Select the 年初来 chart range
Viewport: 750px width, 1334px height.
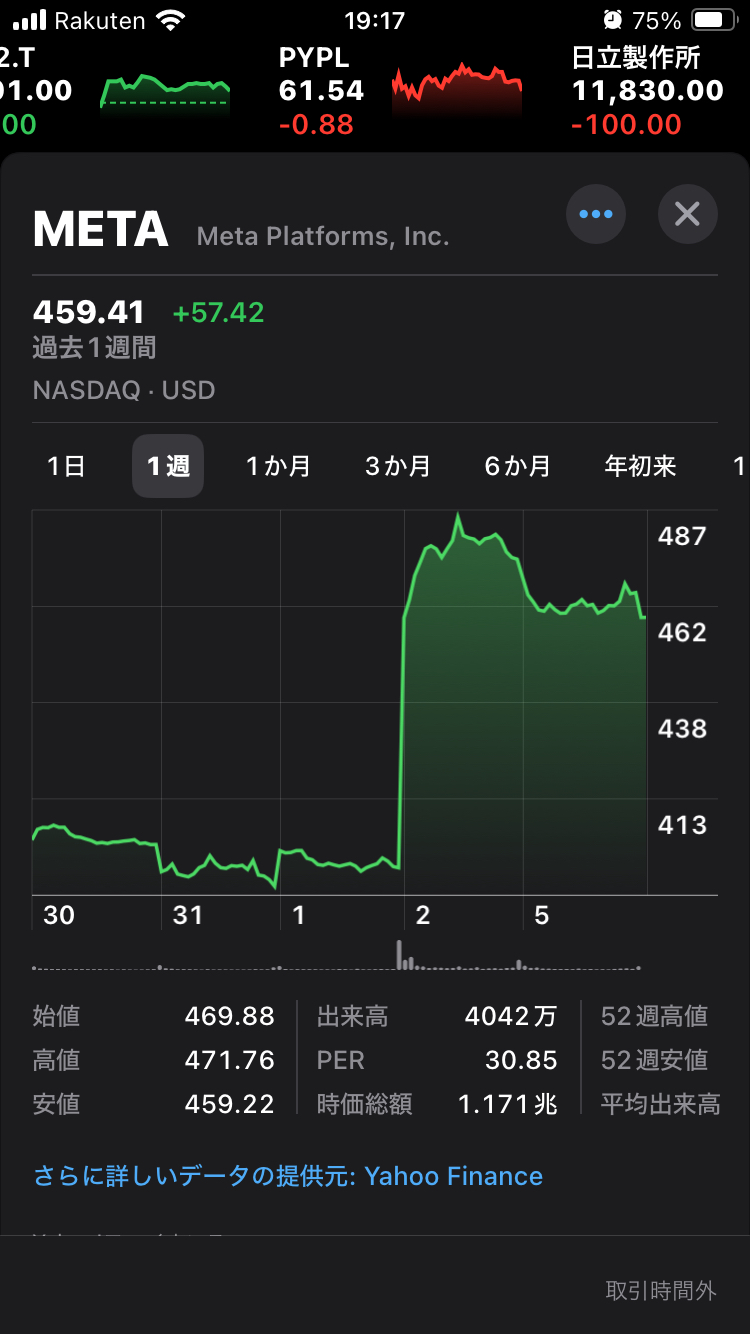click(640, 466)
